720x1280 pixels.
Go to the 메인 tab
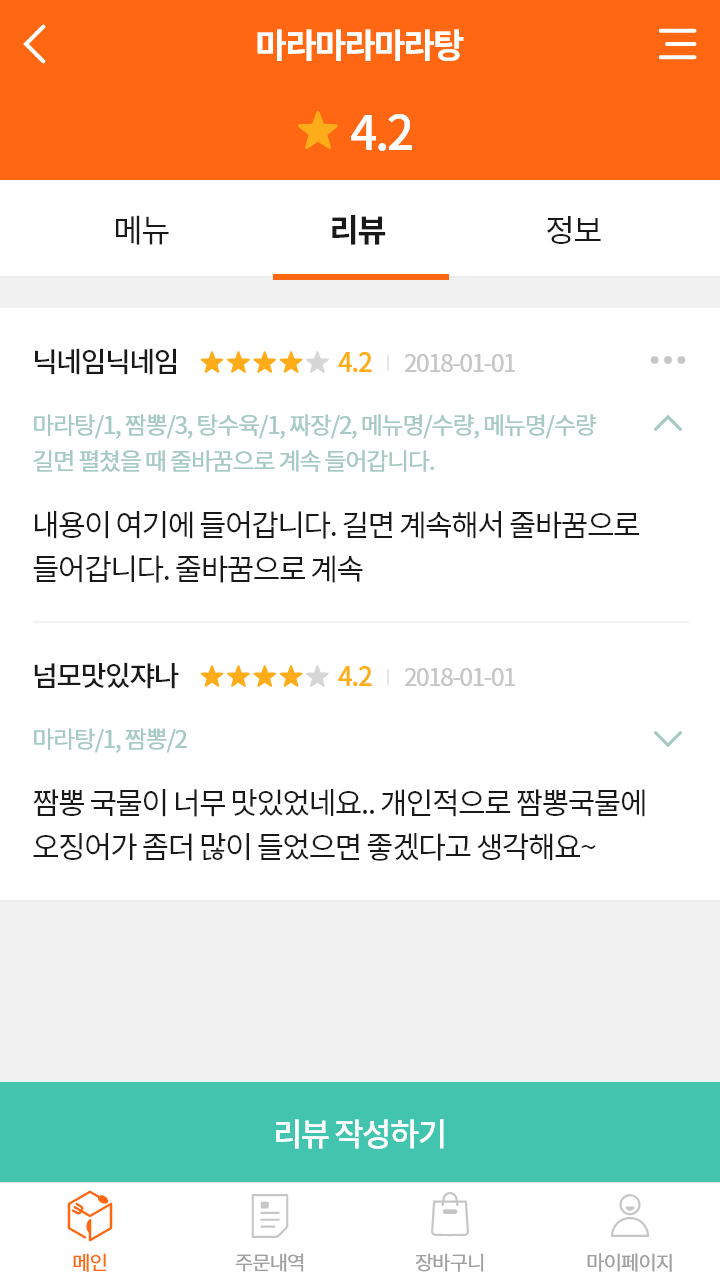pos(90,1232)
